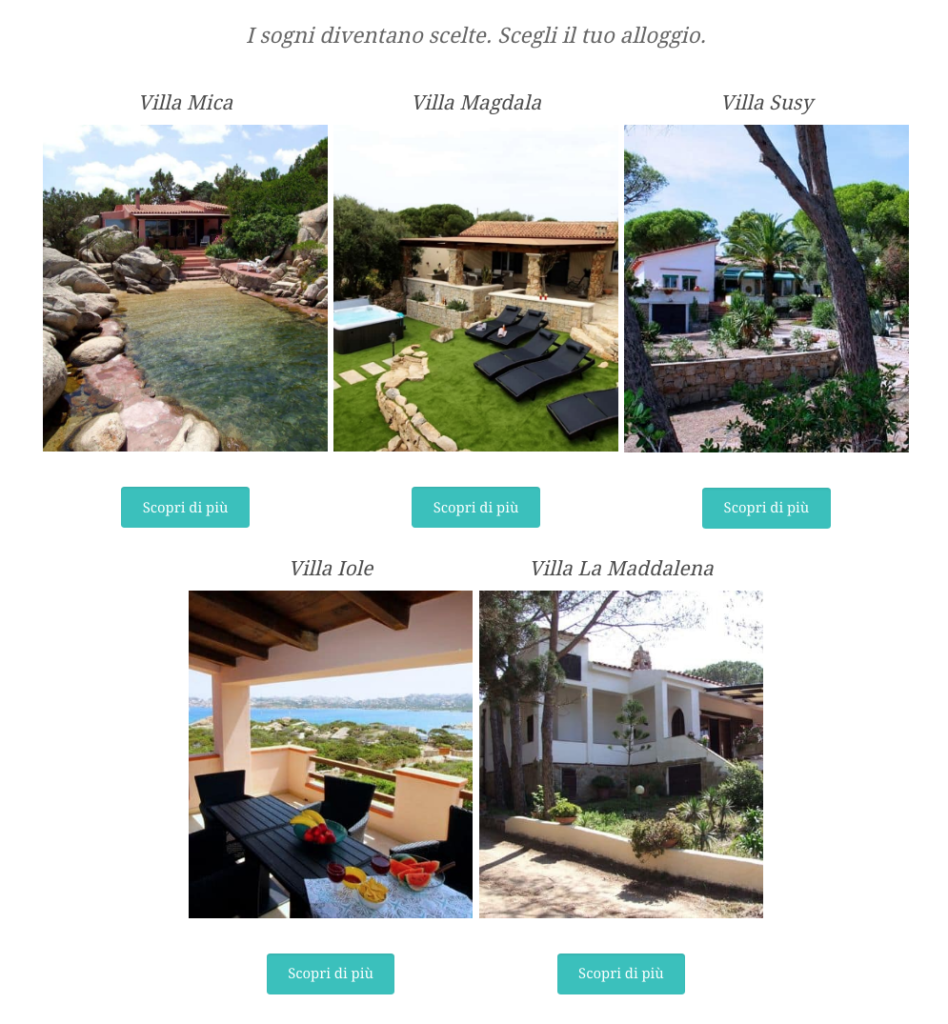The height and width of the screenshot is (1024, 948).
Task: Open the Villa Magdala photo
Action: 475,288
